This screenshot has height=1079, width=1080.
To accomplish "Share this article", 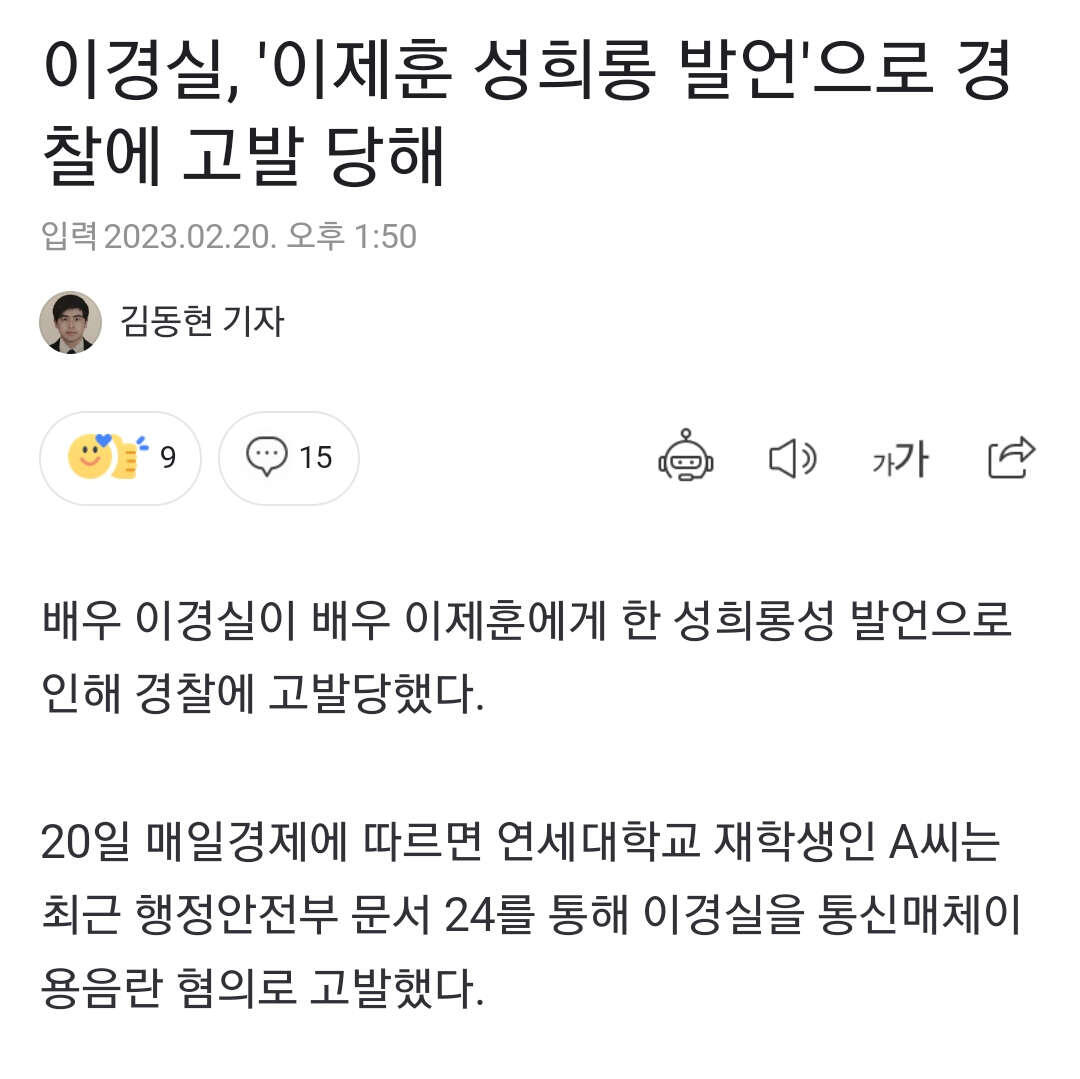I will click(x=1011, y=457).
